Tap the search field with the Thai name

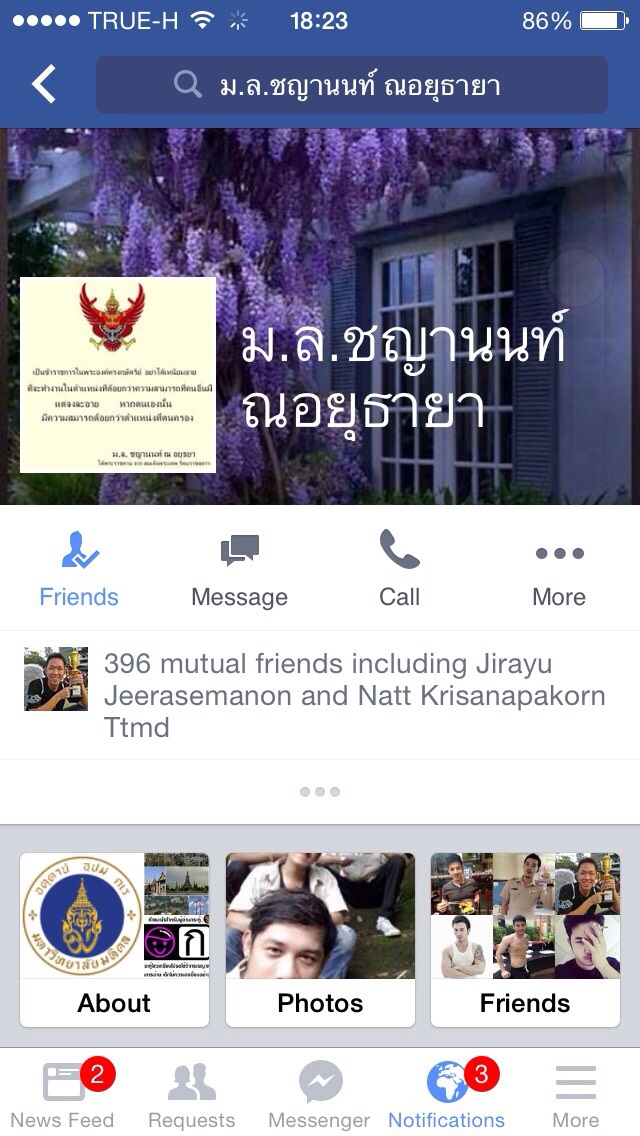coord(352,85)
